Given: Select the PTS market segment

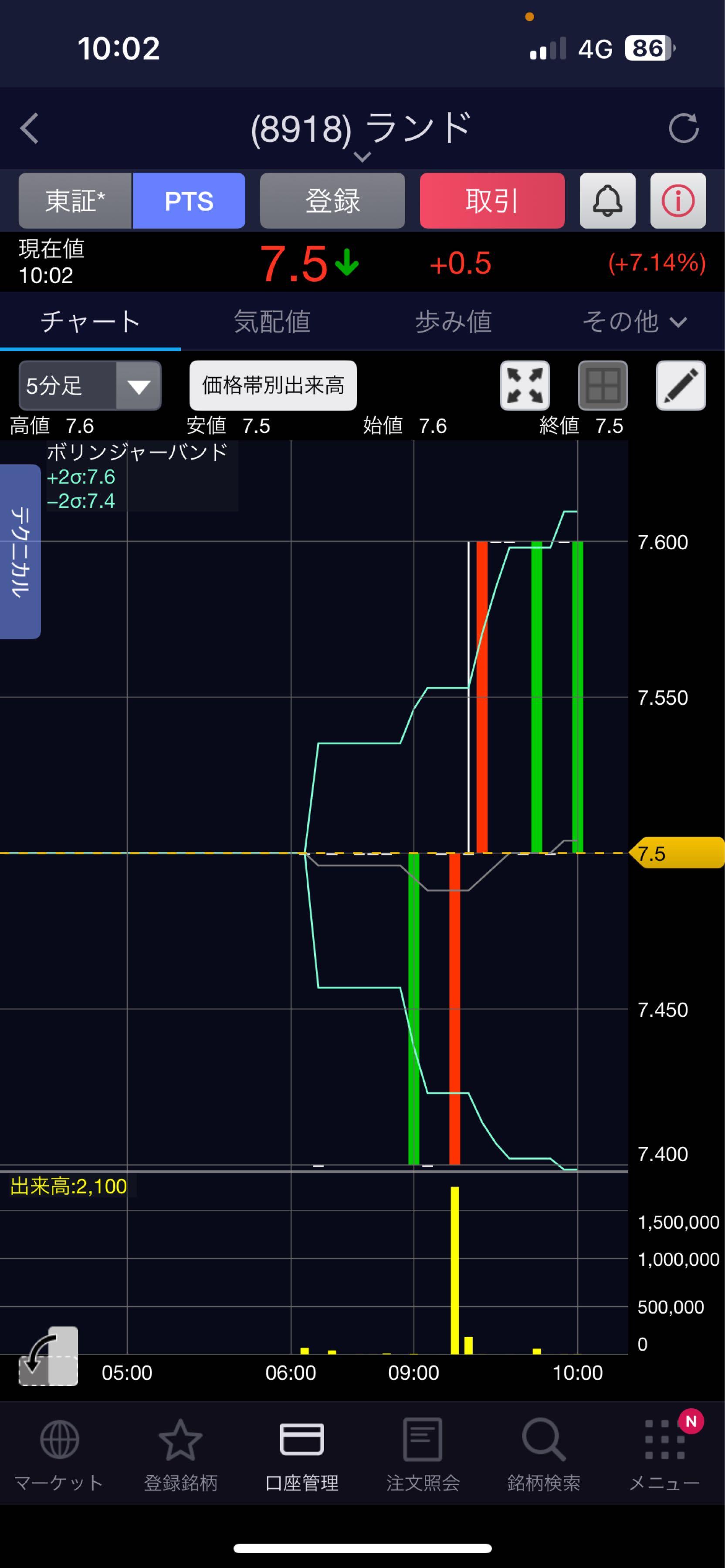Looking at the screenshot, I should (x=189, y=201).
